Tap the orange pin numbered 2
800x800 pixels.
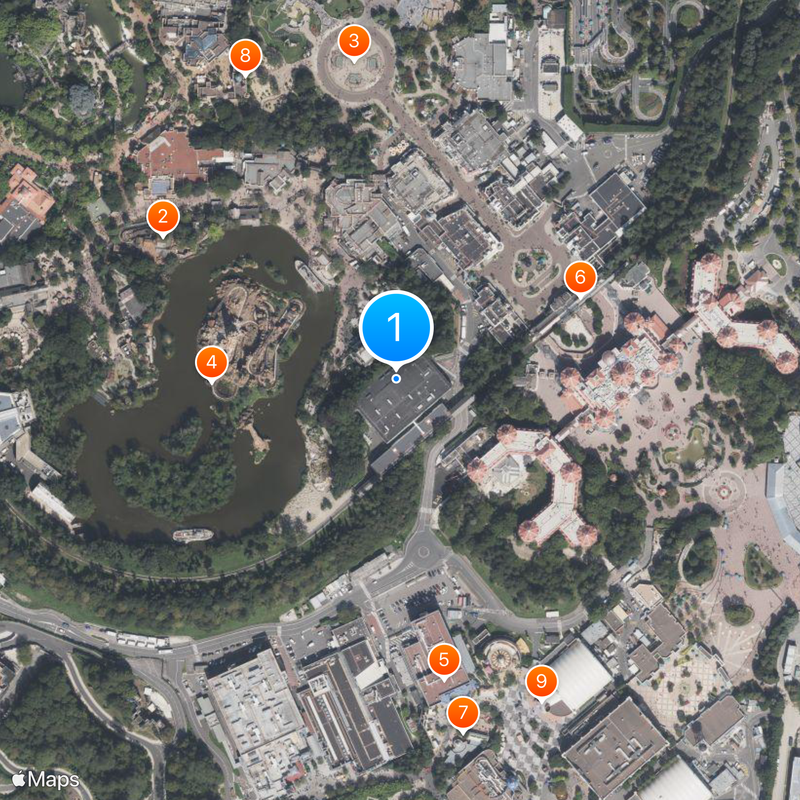tap(163, 216)
